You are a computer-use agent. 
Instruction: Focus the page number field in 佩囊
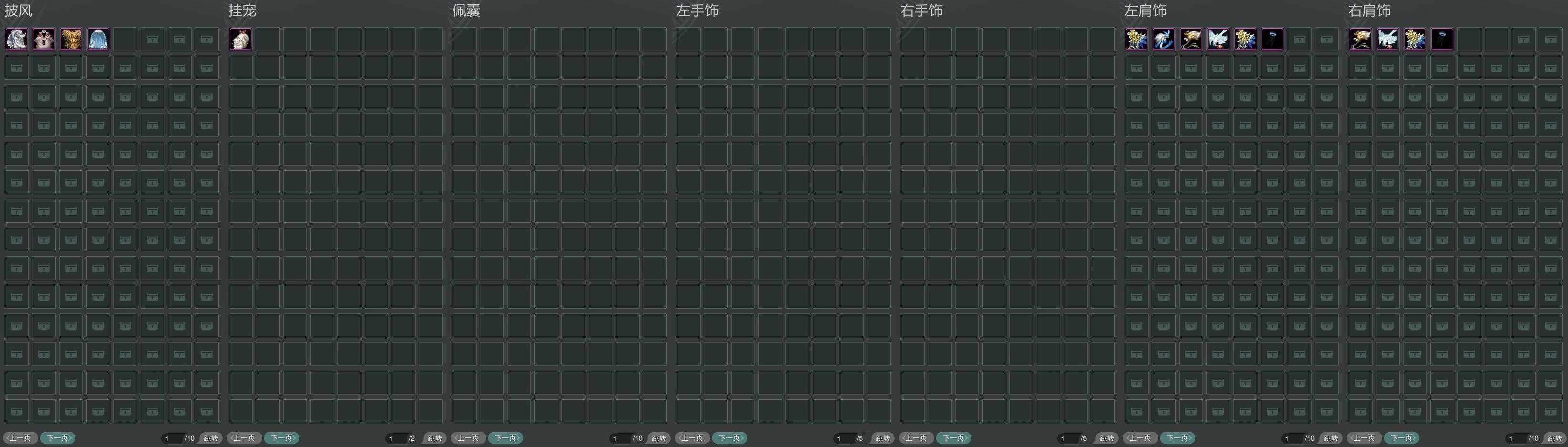coord(620,438)
